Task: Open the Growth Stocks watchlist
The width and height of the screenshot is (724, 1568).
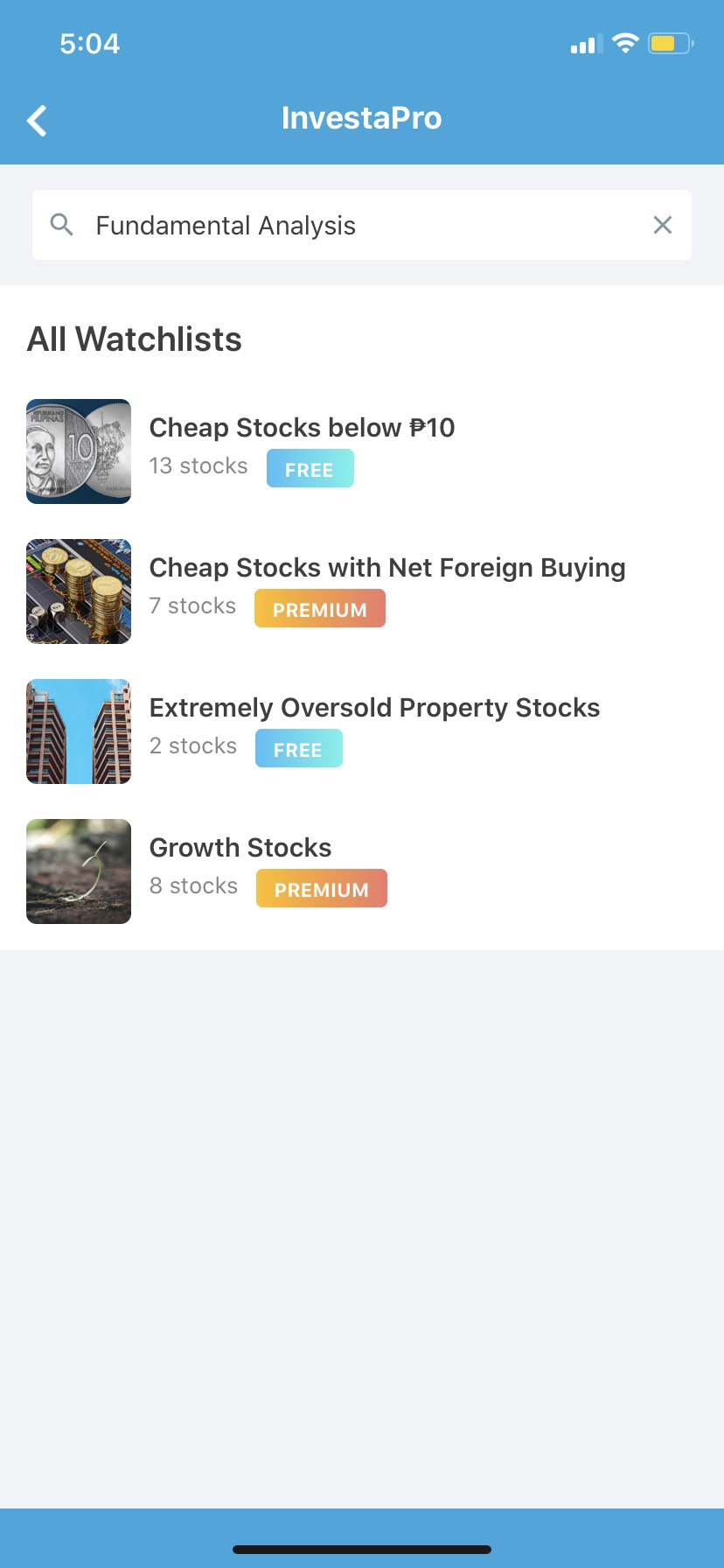Action: coord(240,847)
